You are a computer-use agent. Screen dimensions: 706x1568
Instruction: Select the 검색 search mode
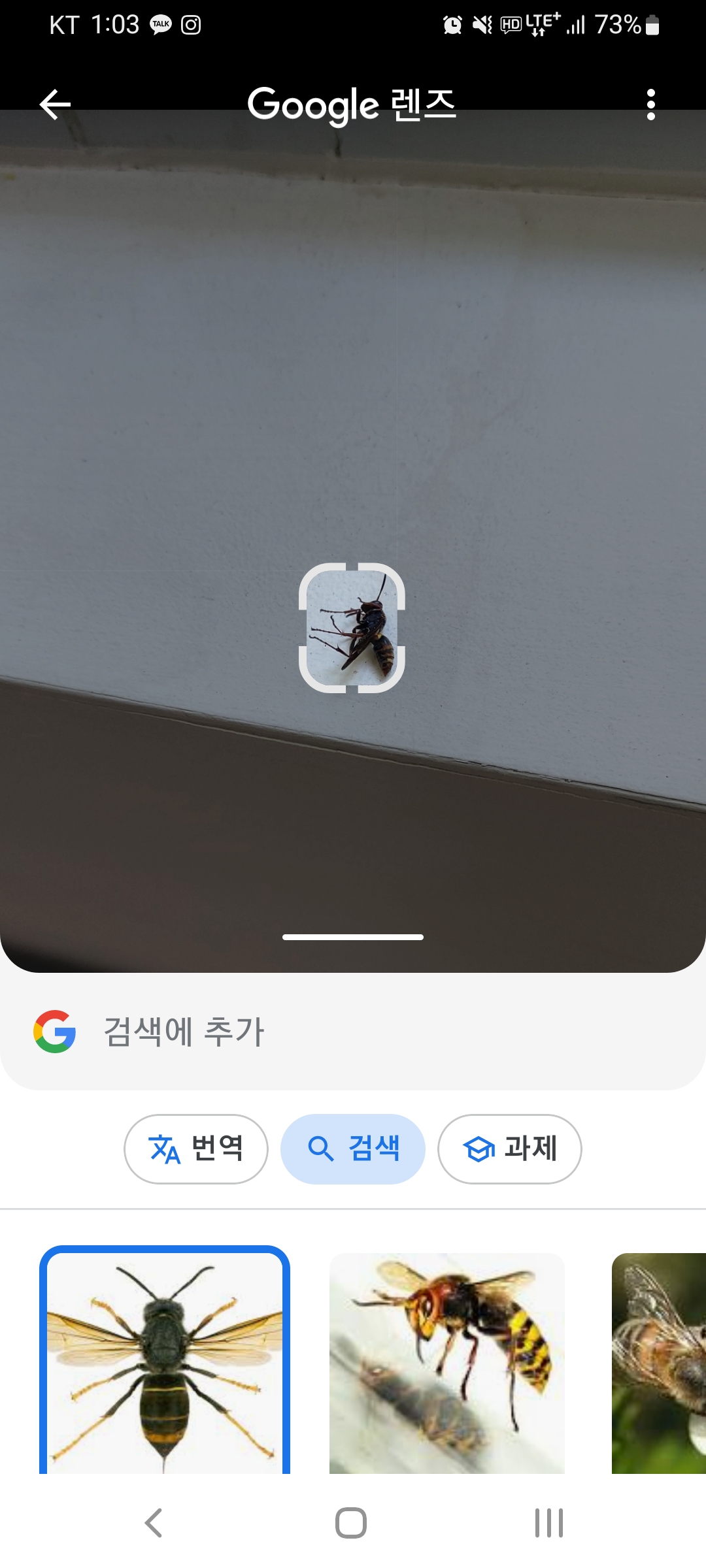(353, 1149)
